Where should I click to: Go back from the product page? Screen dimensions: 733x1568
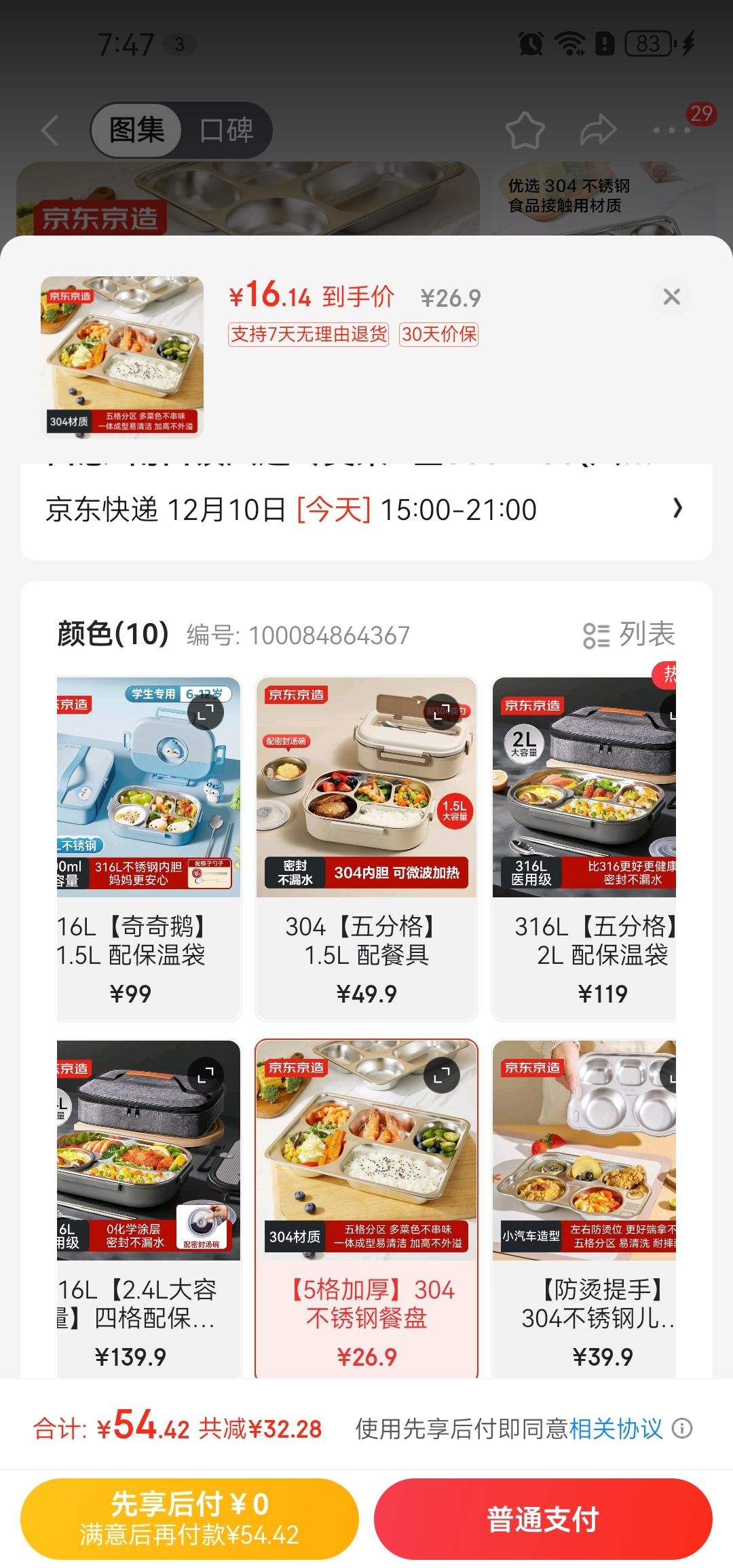(x=50, y=130)
